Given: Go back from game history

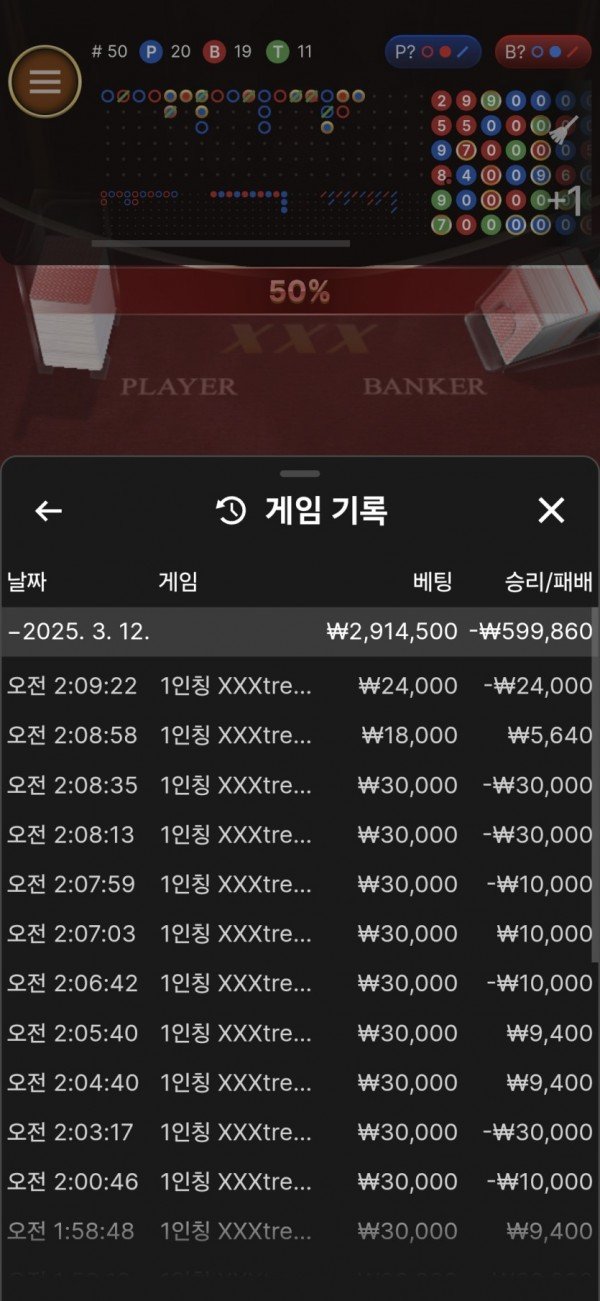Looking at the screenshot, I should [48, 511].
